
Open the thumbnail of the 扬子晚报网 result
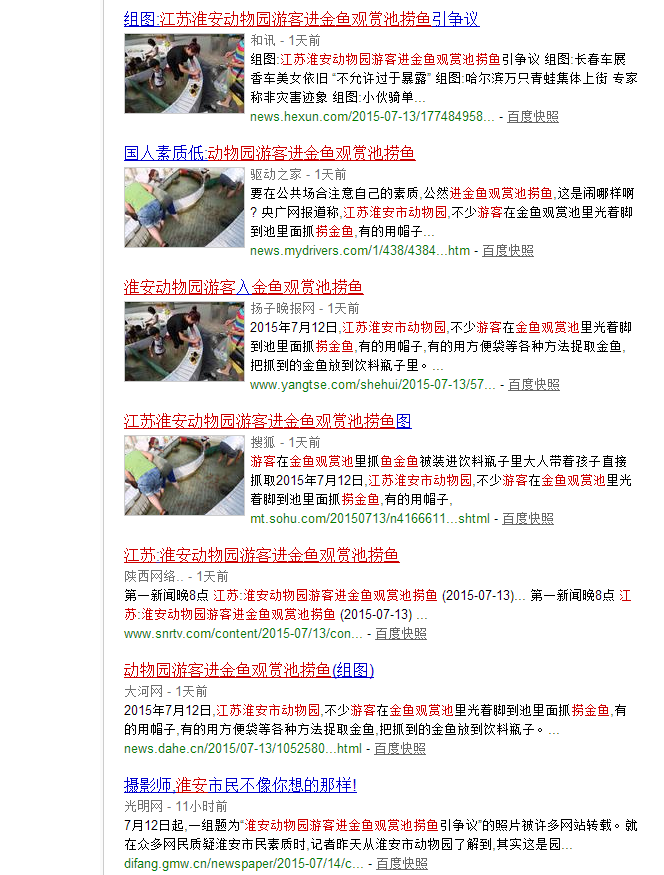click(184, 341)
